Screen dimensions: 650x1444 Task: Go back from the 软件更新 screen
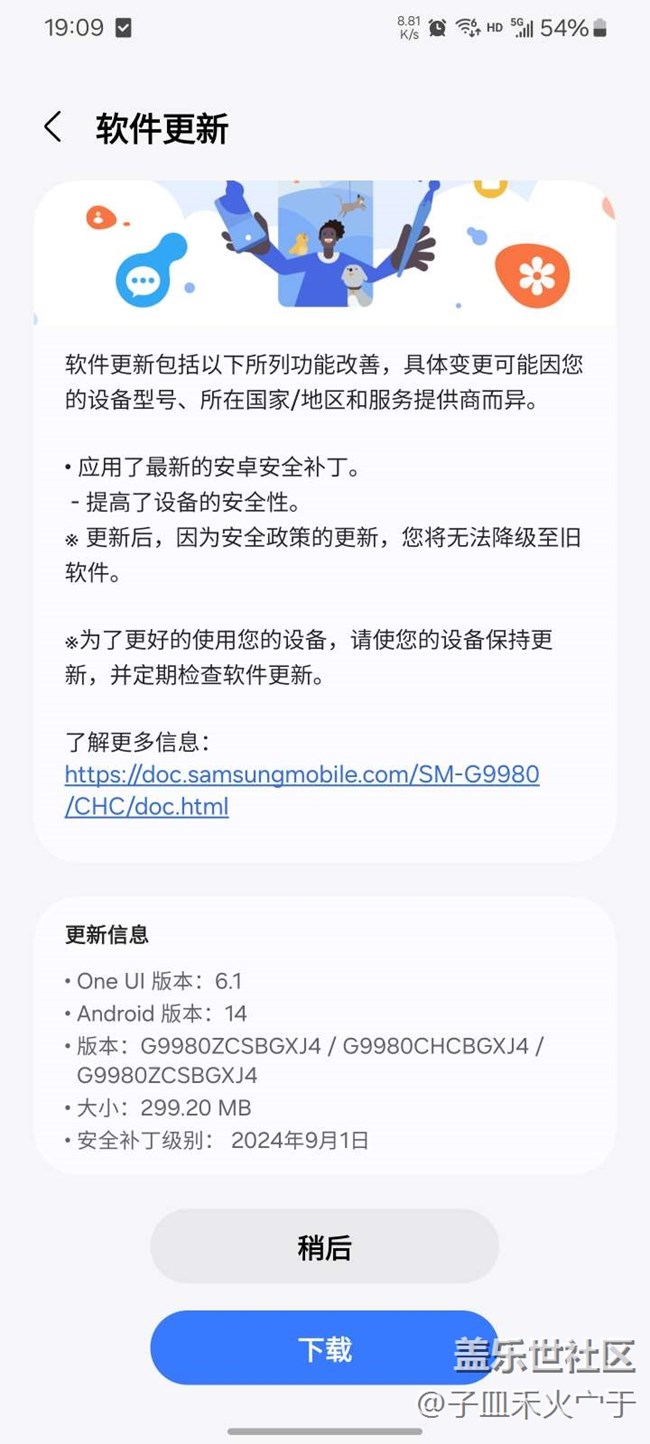pos(53,128)
